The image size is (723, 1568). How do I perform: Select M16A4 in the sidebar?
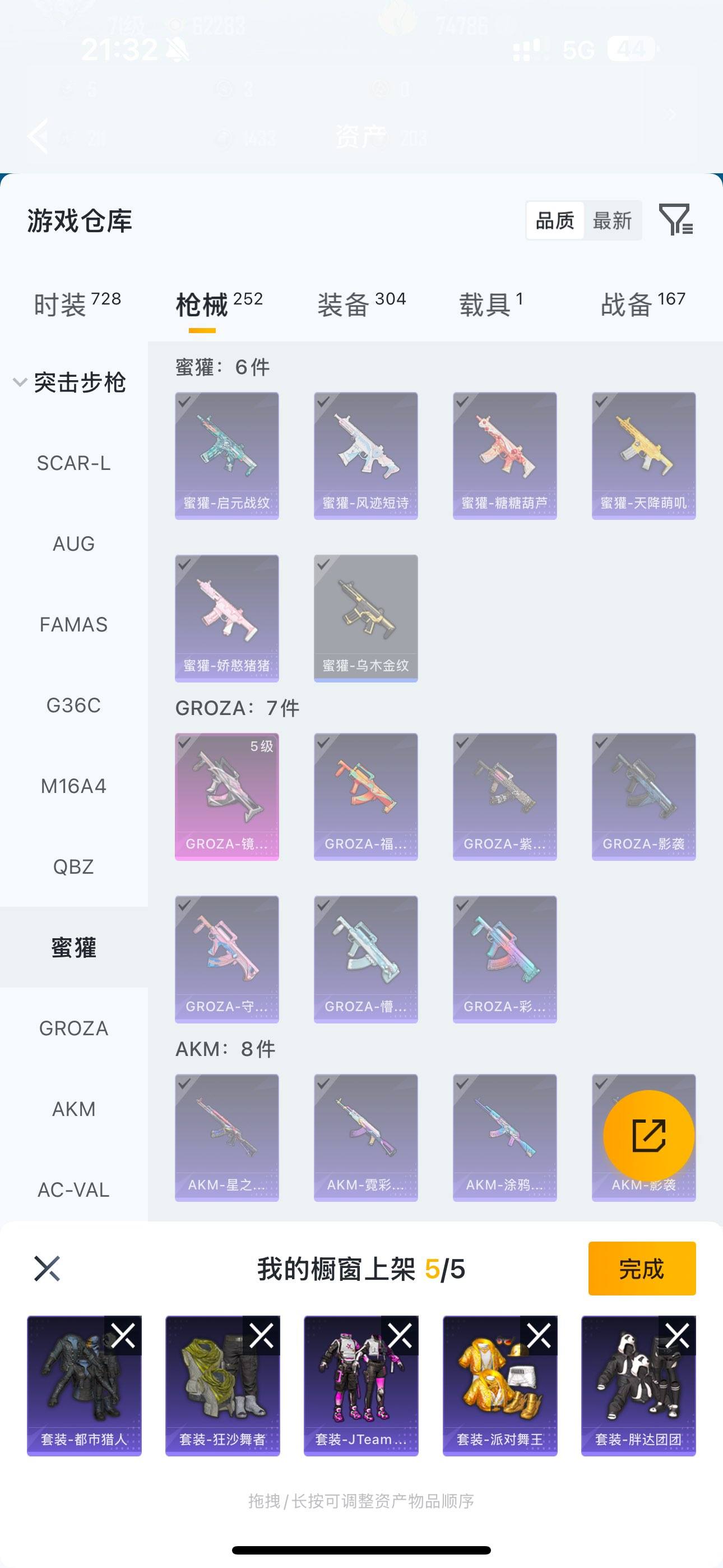click(x=73, y=786)
